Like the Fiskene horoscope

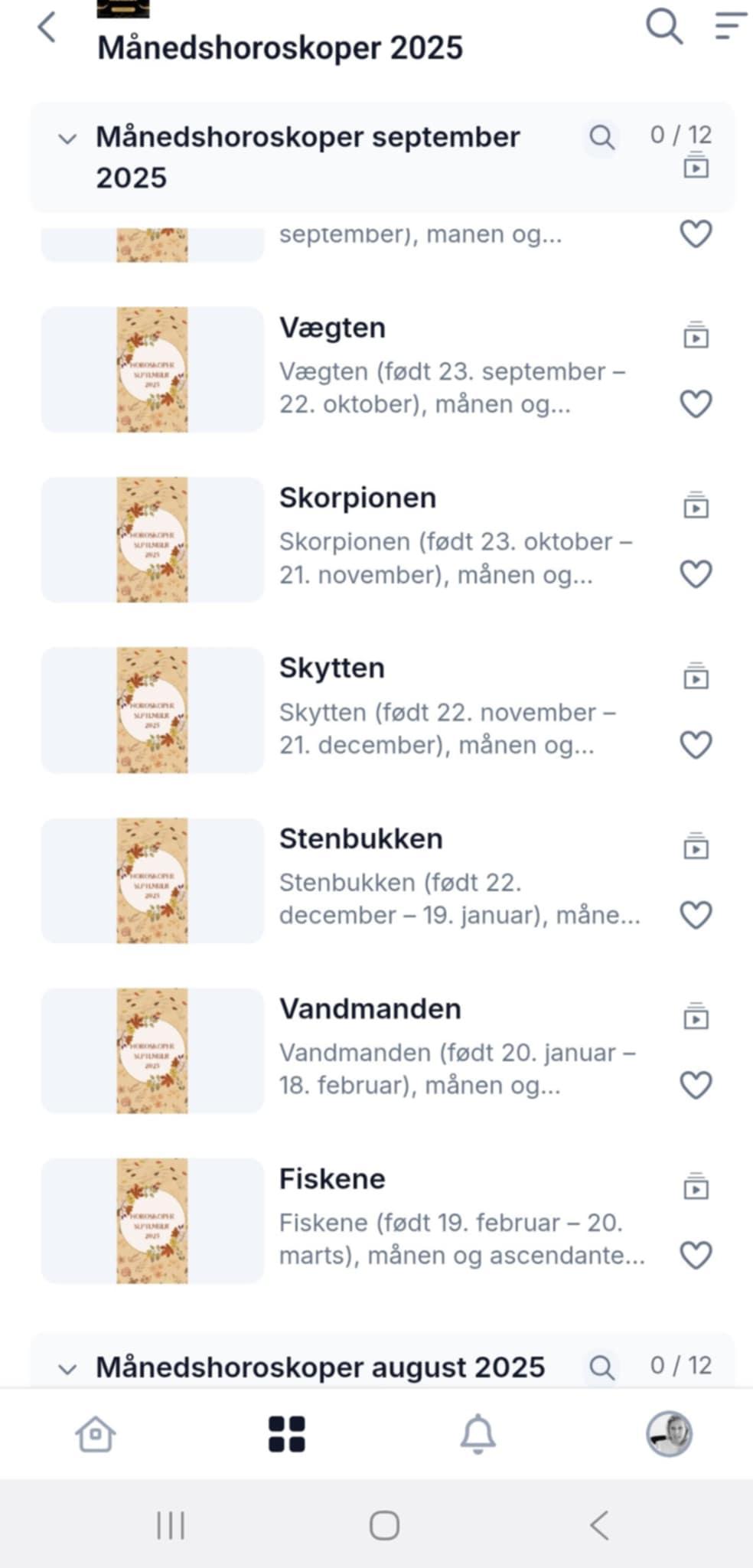tap(696, 1256)
